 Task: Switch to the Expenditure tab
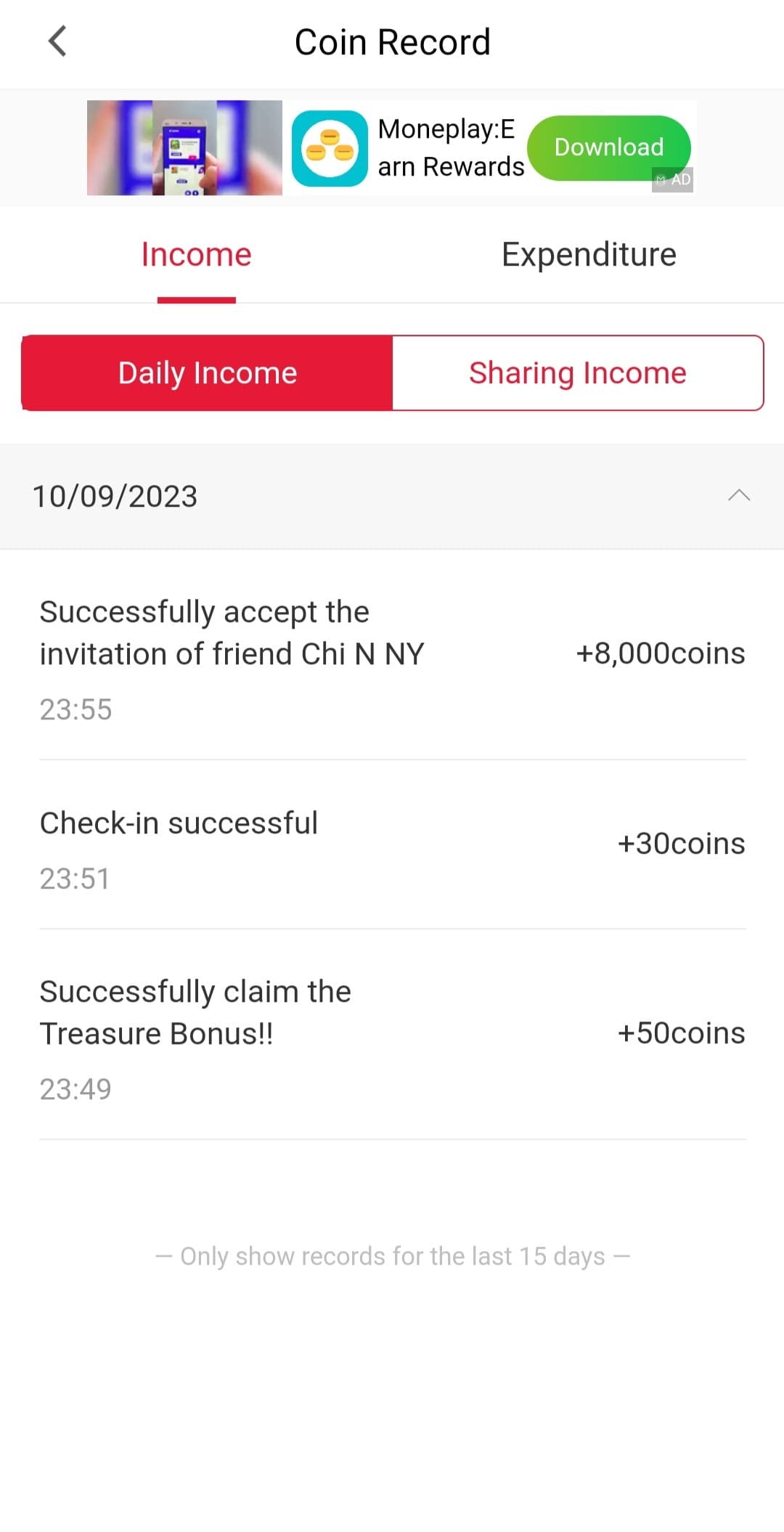click(x=589, y=255)
